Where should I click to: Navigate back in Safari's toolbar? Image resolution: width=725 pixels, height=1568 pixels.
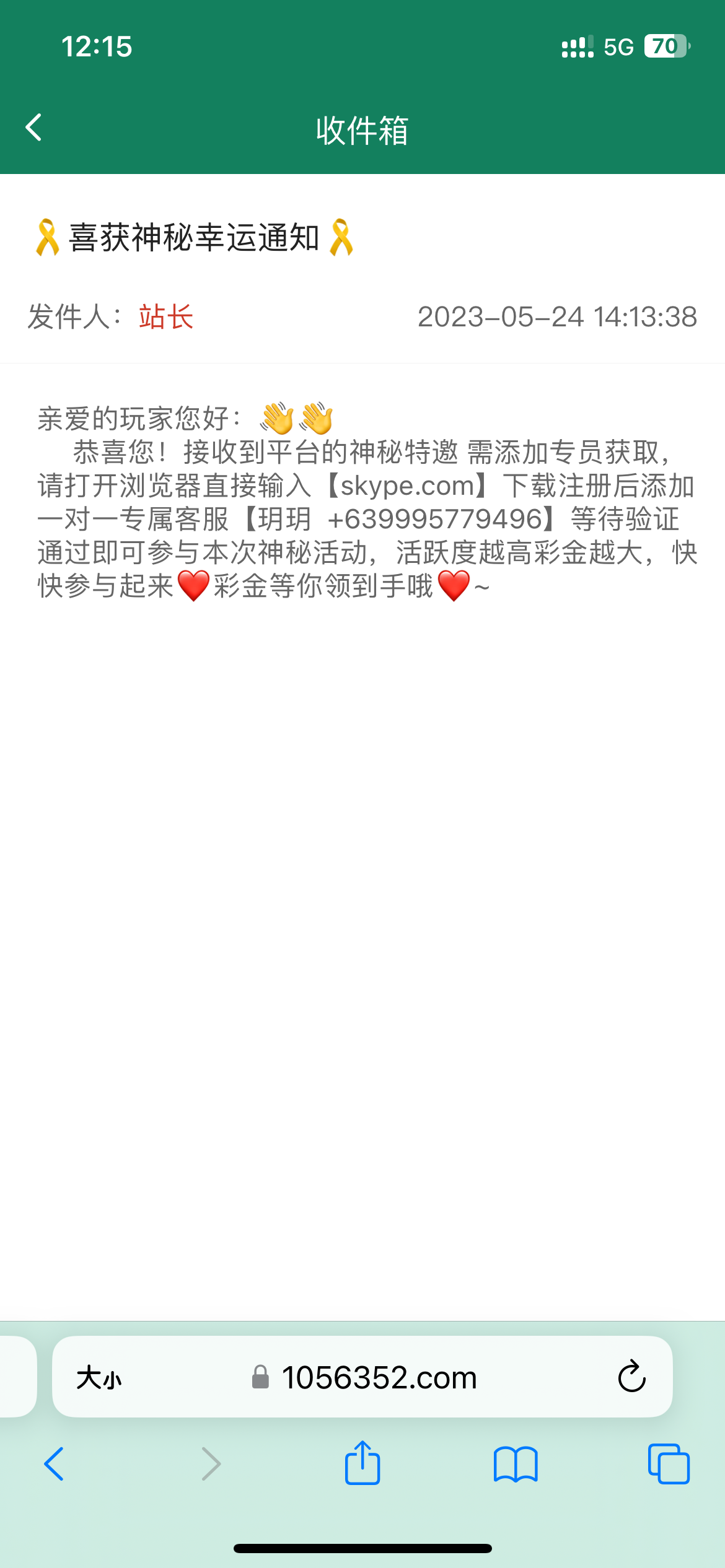pos(54,1464)
